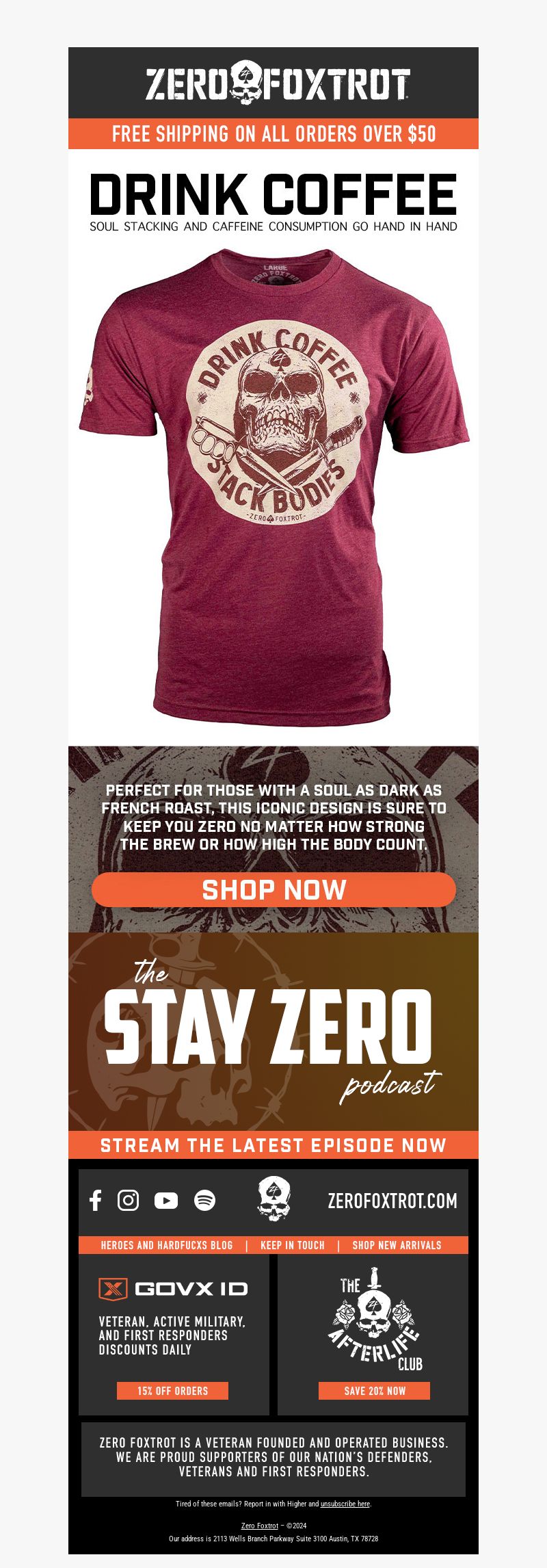The width and height of the screenshot is (547, 1568).
Task: Open the Spotify icon link
Action: tap(204, 1200)
